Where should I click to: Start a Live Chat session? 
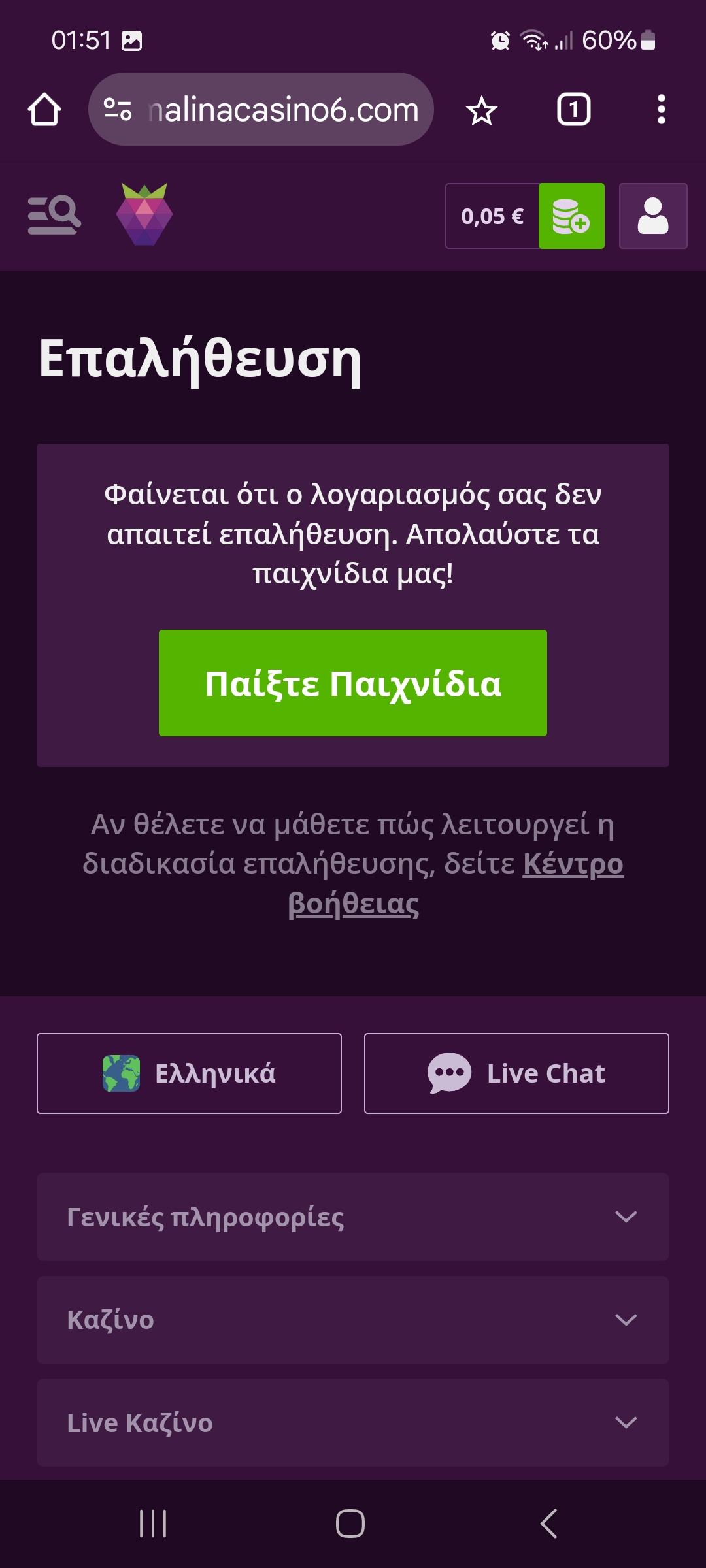(516, 1073)
